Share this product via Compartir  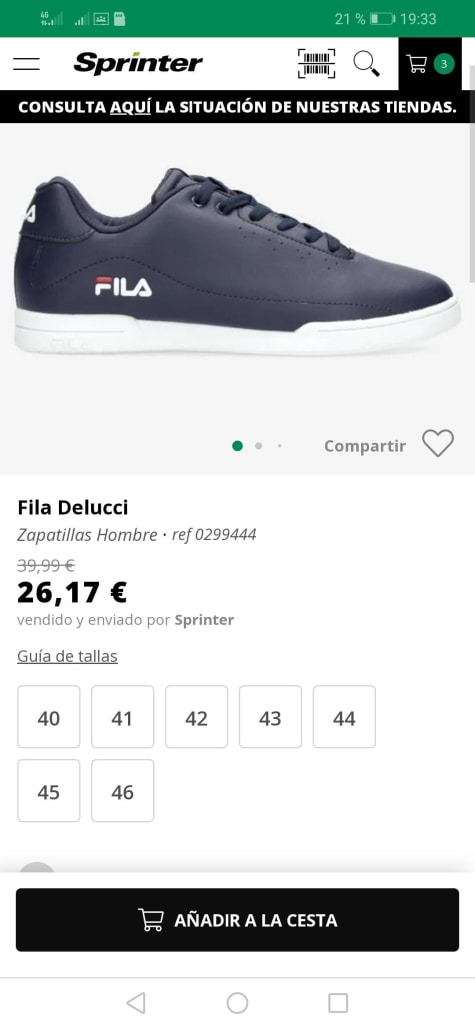365,446
